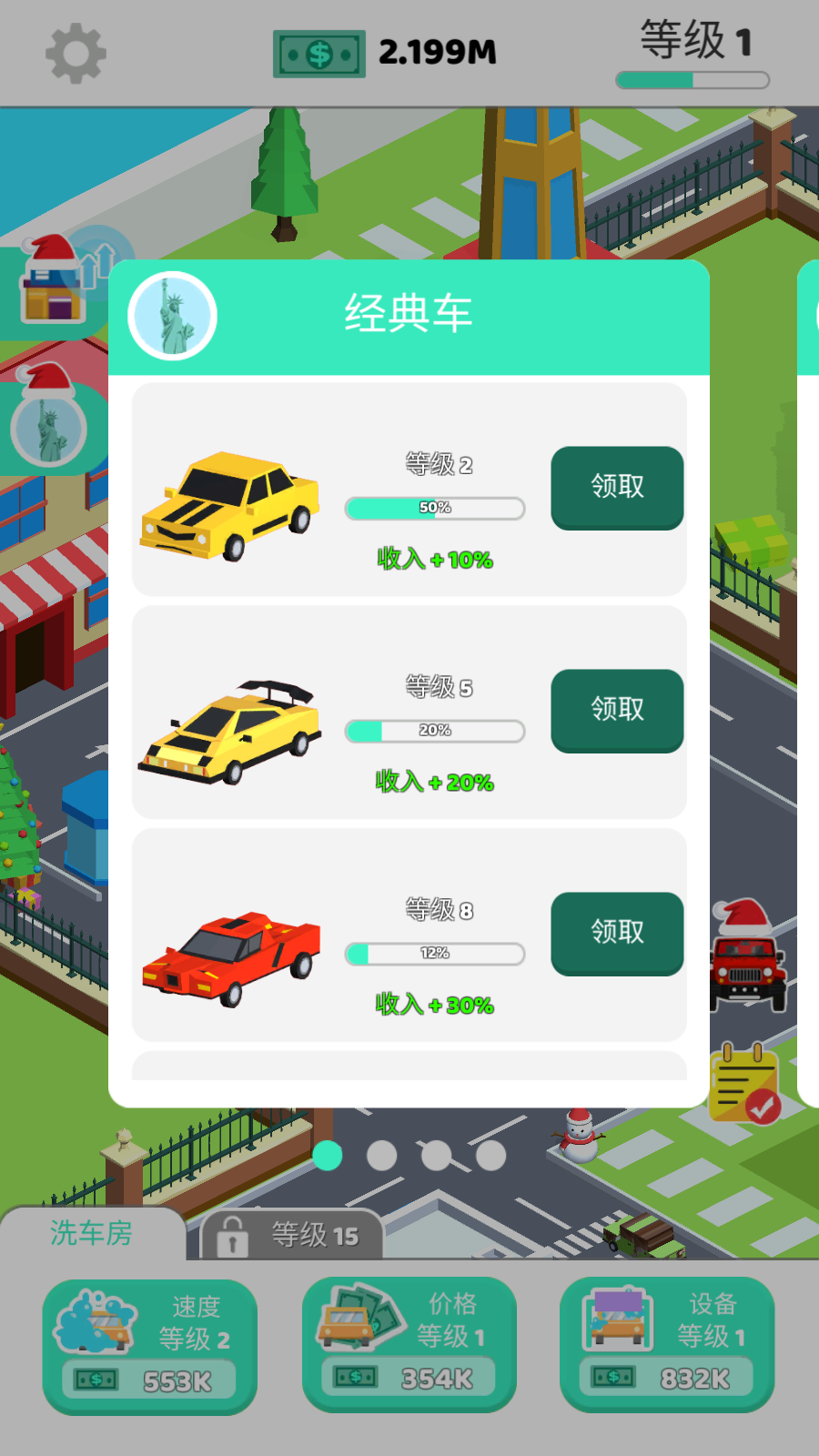Jump to the fourth page dot
This screenshot has width=819, height=1456.
490,1156
